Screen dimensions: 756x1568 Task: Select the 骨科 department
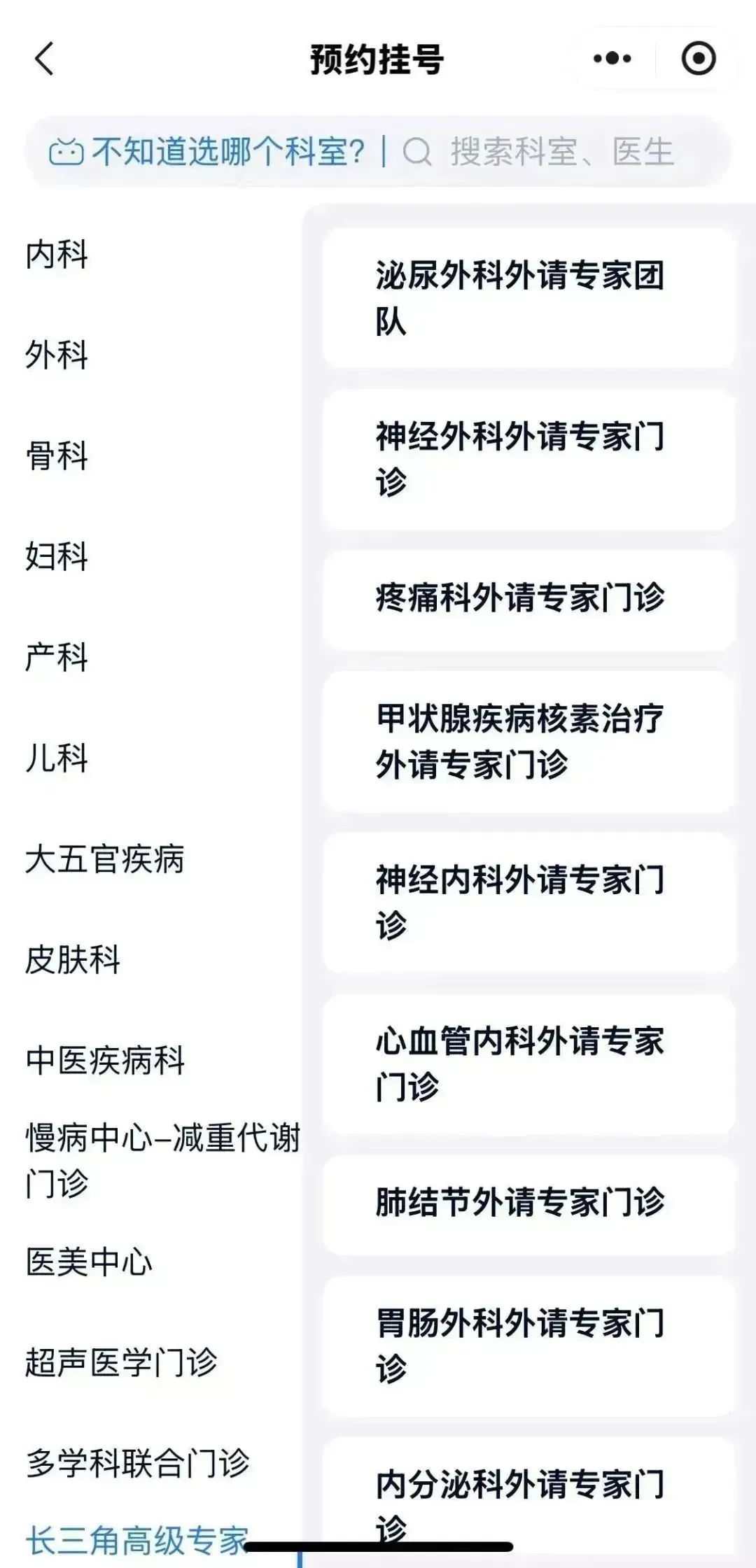coord(57,455)
